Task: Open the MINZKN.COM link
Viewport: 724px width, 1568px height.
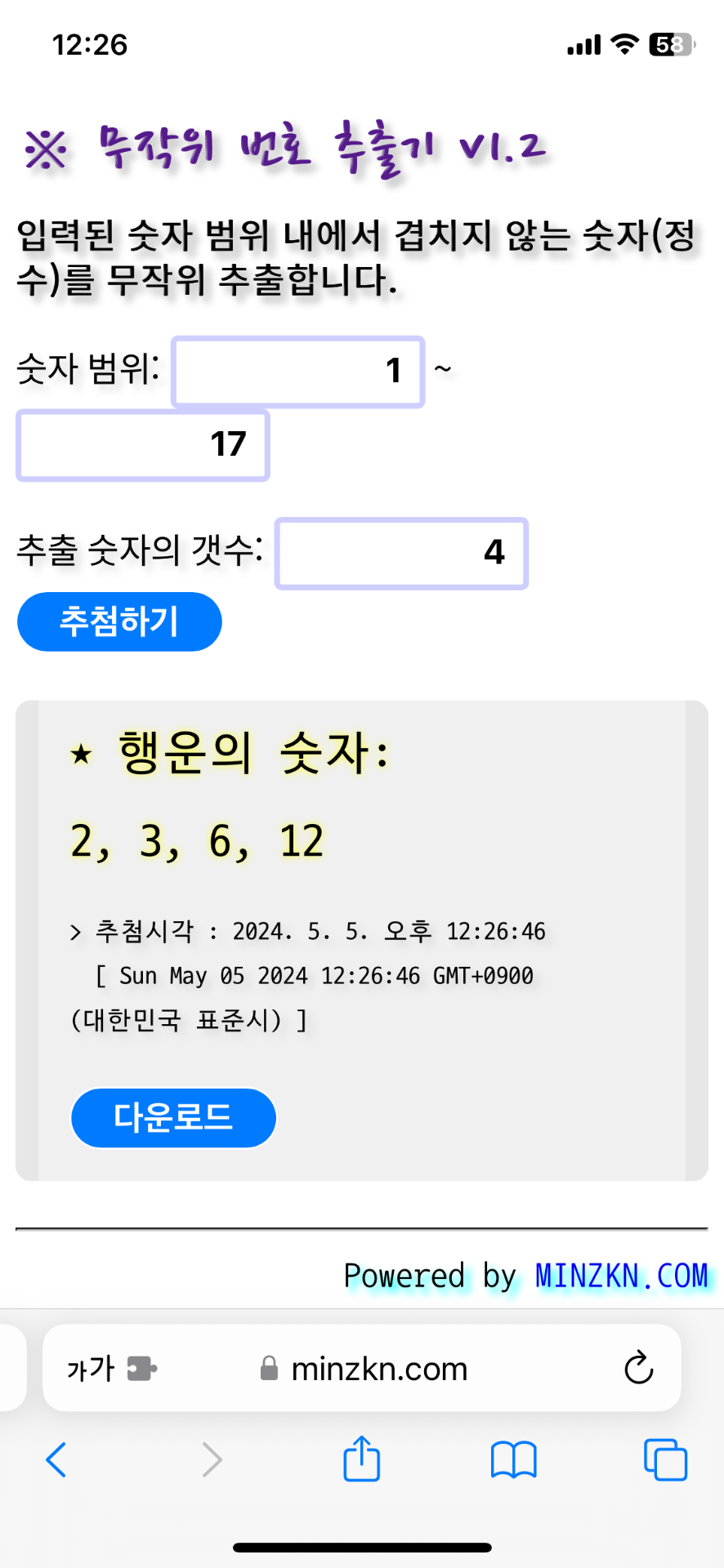Action: click(x=621, y=1276)
